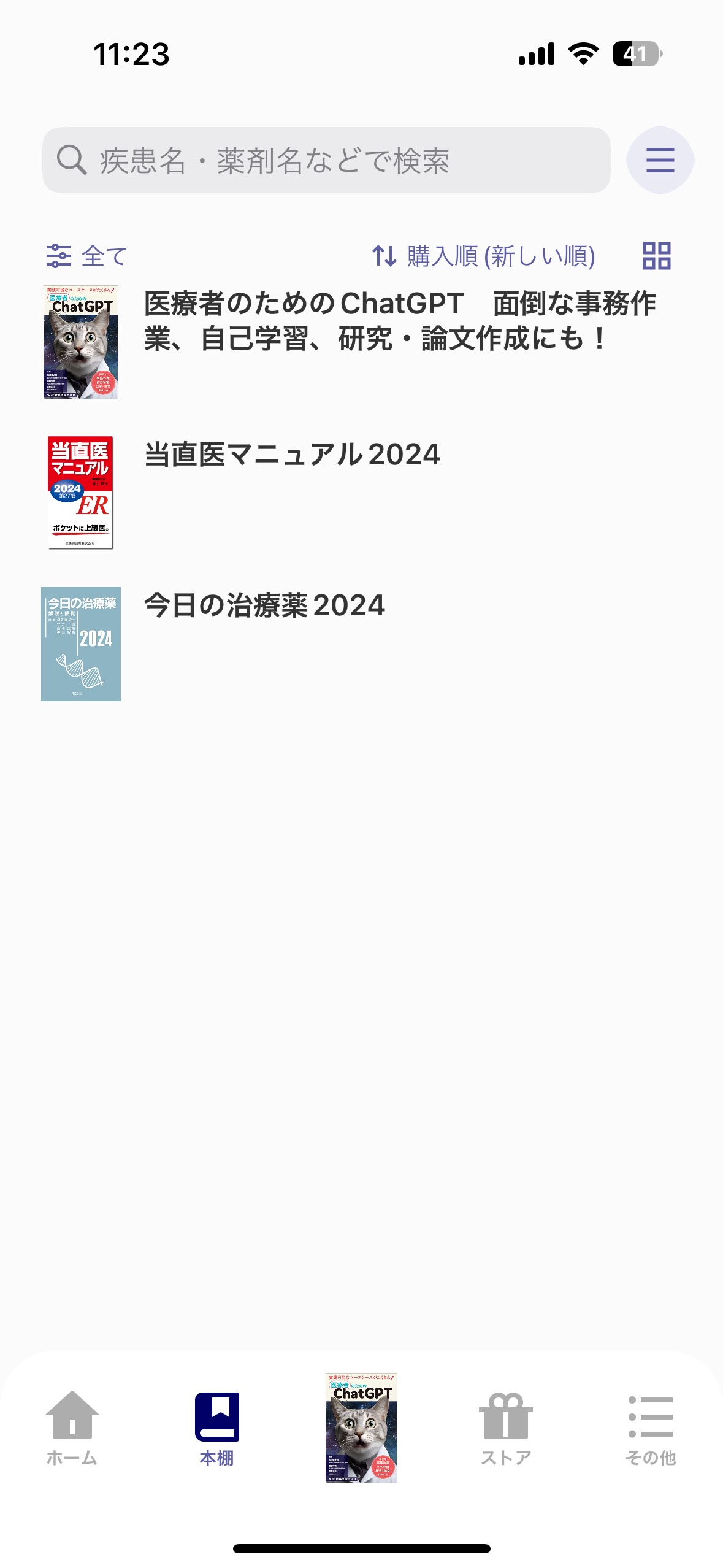Go to the ホーム tab
This screenshot has height=1568, width=723.
[x=72, y=1428]
